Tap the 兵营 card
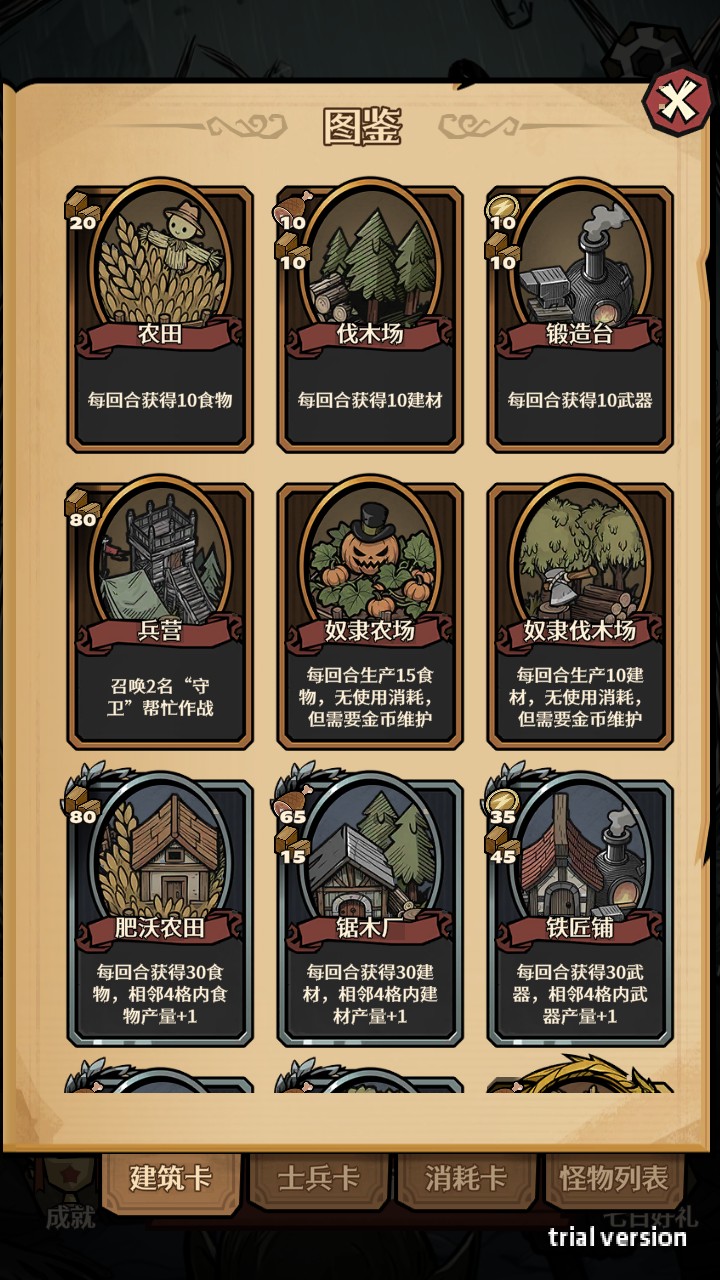 [160, 615]
